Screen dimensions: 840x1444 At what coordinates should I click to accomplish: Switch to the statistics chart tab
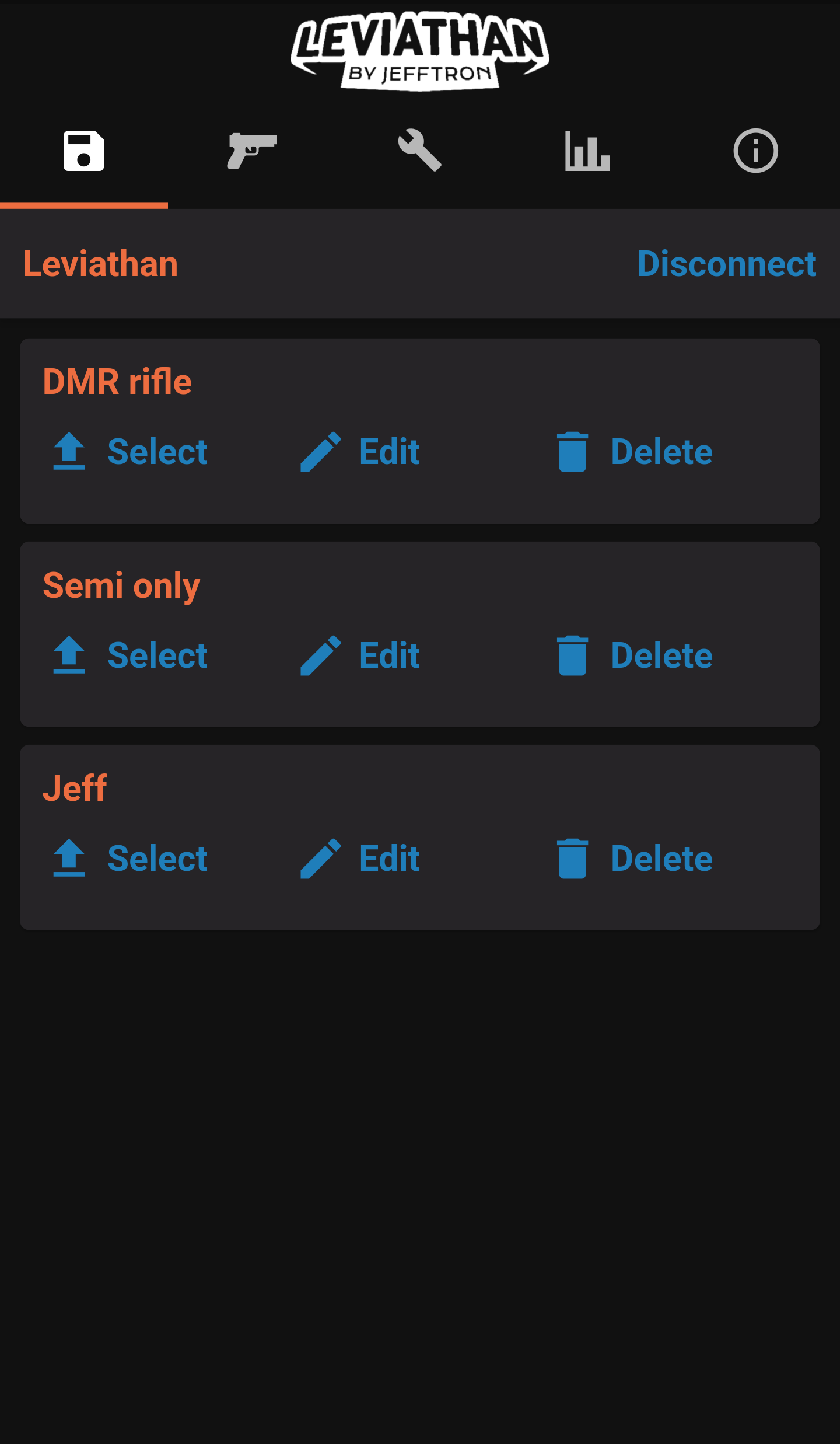(587, 151)
